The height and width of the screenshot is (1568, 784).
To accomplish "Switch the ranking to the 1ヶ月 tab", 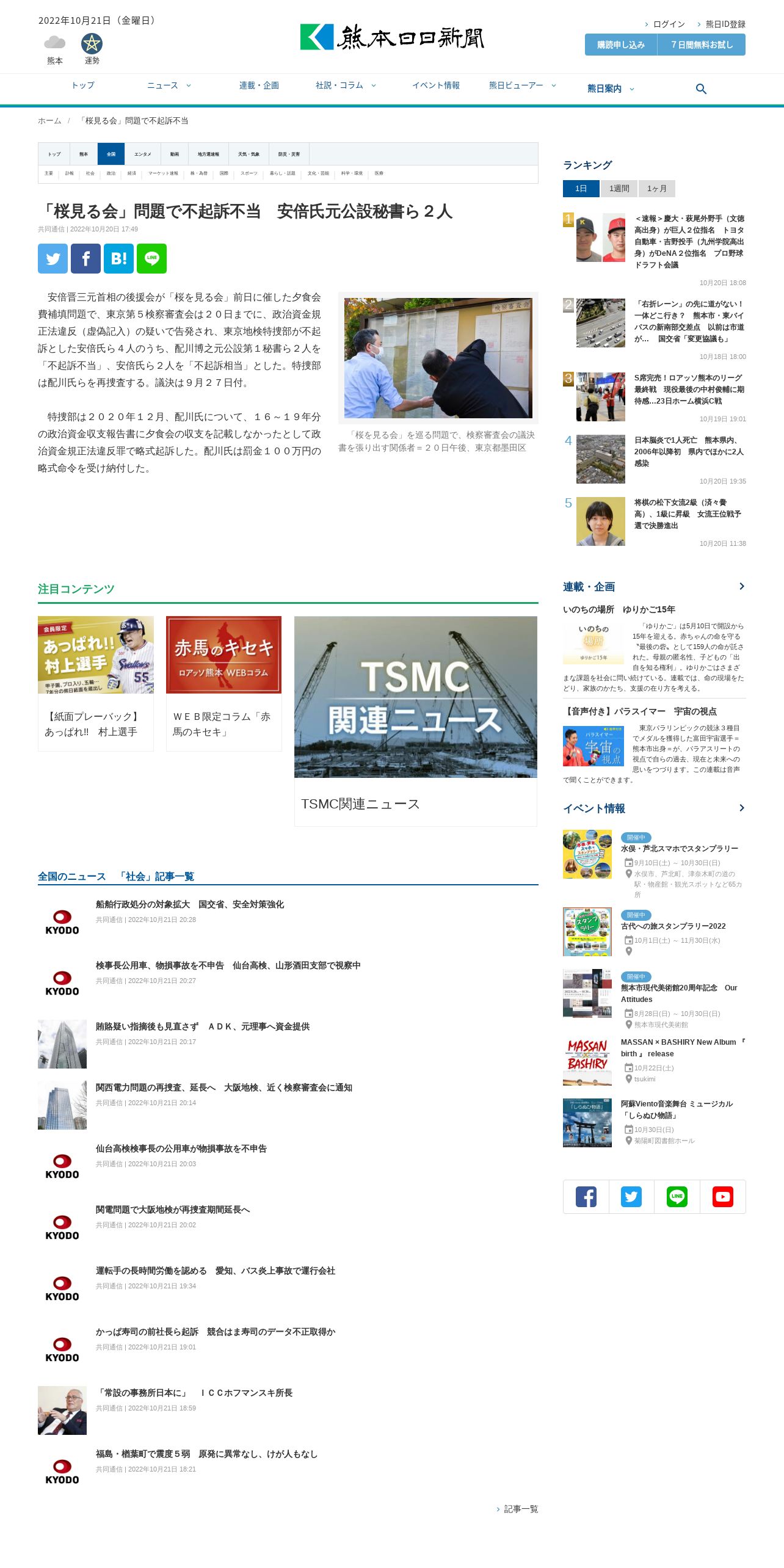I will click(657, 189).
